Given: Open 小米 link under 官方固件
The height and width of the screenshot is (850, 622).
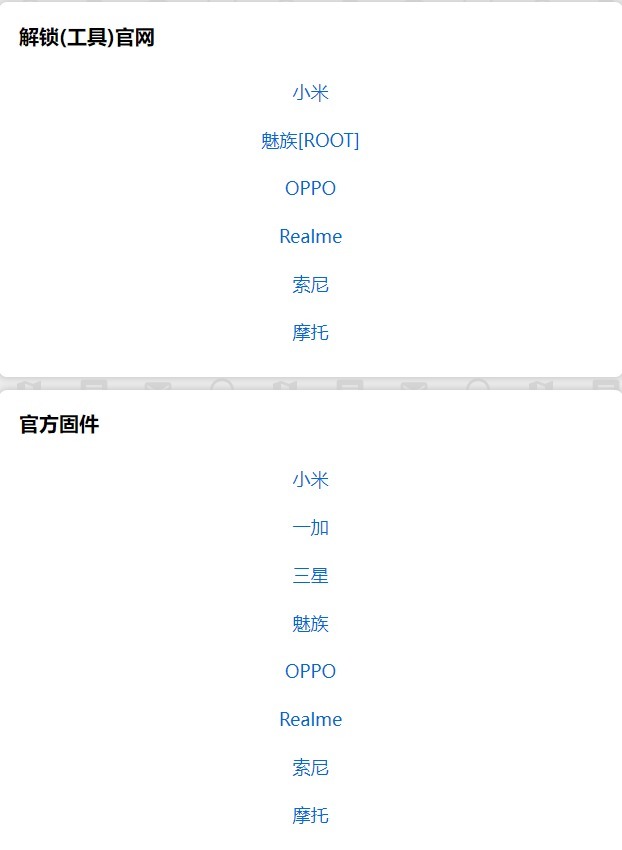Looking at the screenshot, I should (310, 480).
